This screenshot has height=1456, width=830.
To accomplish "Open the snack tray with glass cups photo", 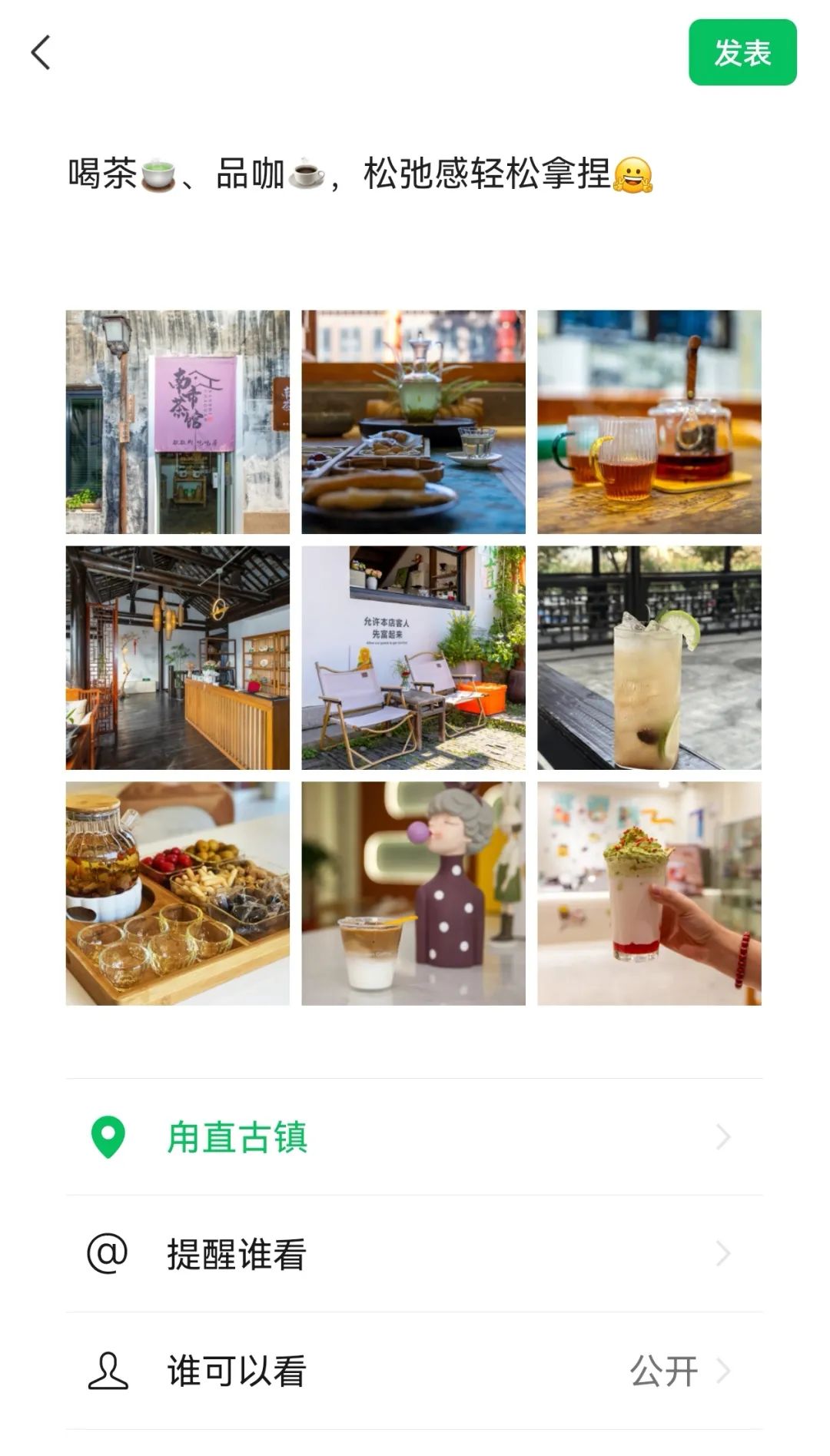I will 178,894.
